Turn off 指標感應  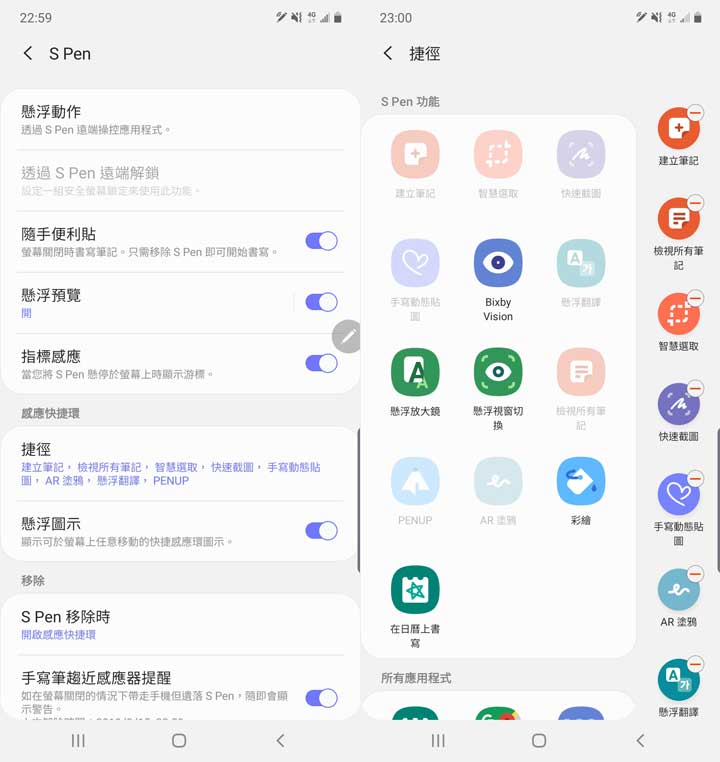point(320,364)
